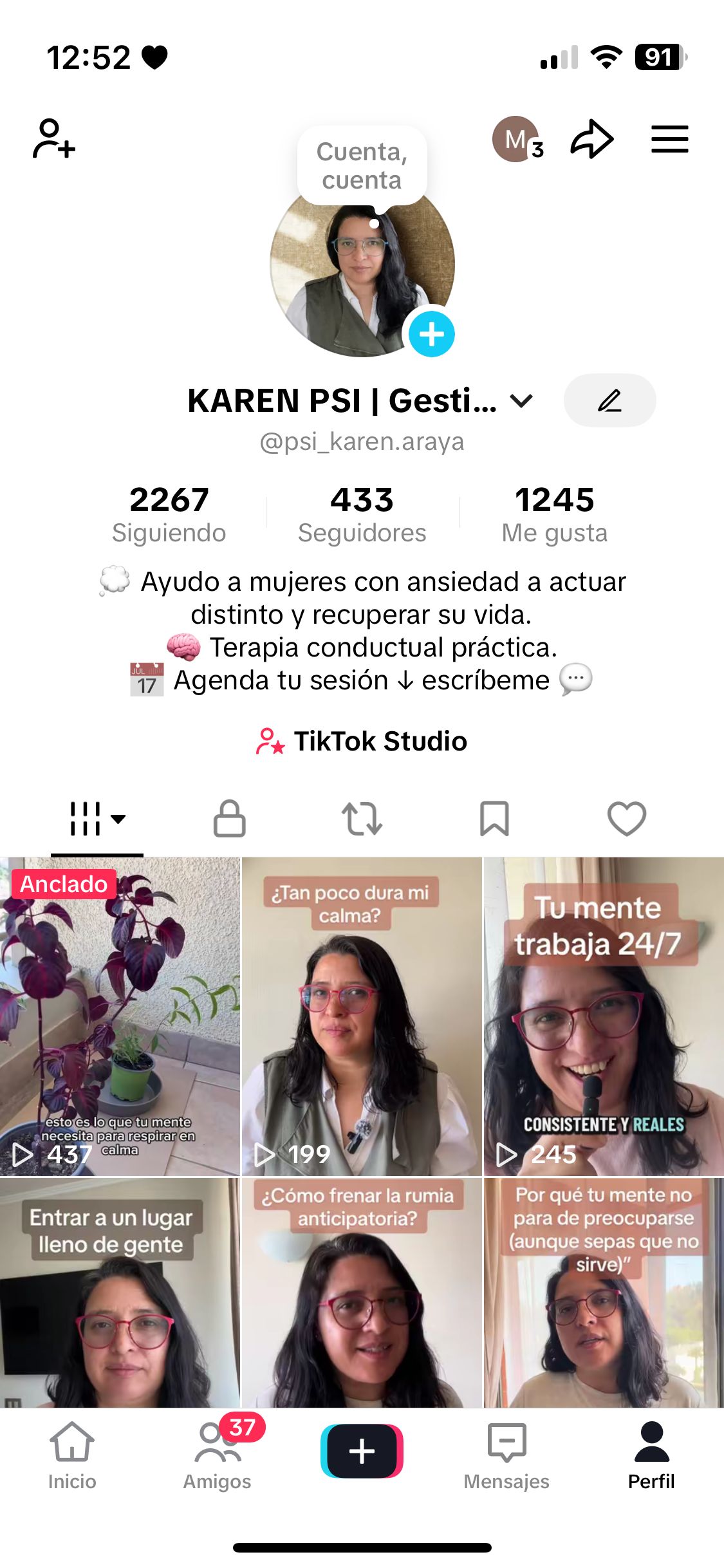Open TikTok Studio
This screenshot has height=1568, width=724.
click(362, 741)
